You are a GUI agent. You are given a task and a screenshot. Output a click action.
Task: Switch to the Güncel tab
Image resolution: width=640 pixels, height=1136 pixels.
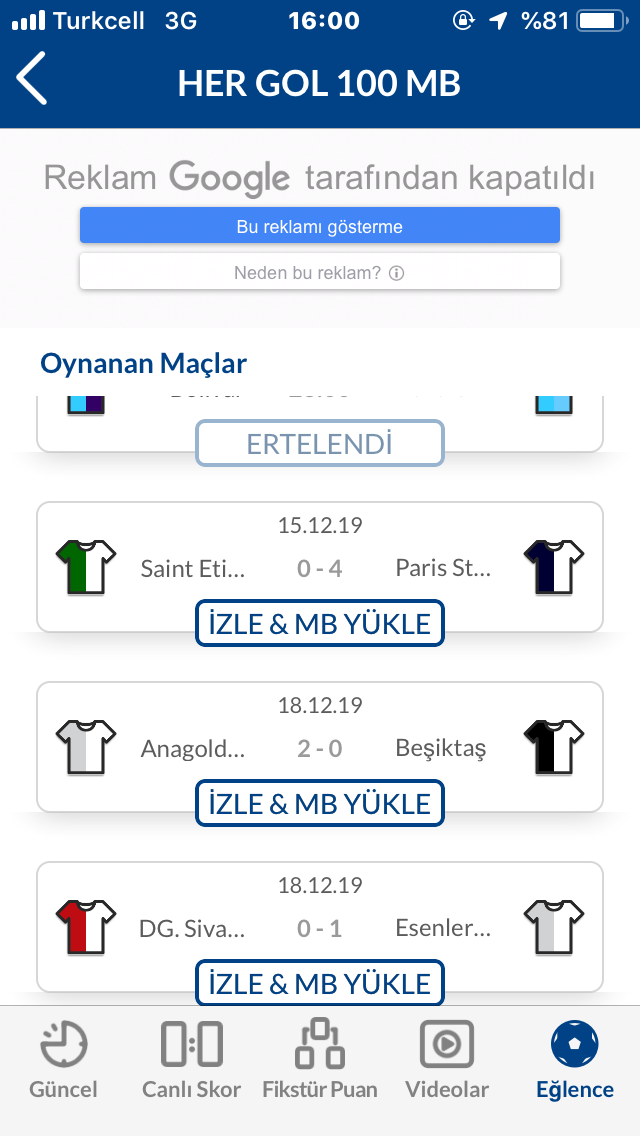[x=63, y=1058]
